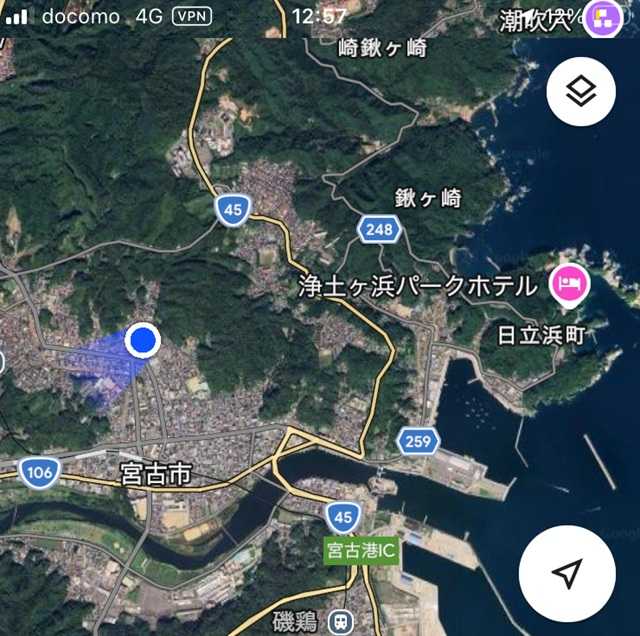640x636 pixels.
Task: Open the map layers button
Action: click(581, 91)
